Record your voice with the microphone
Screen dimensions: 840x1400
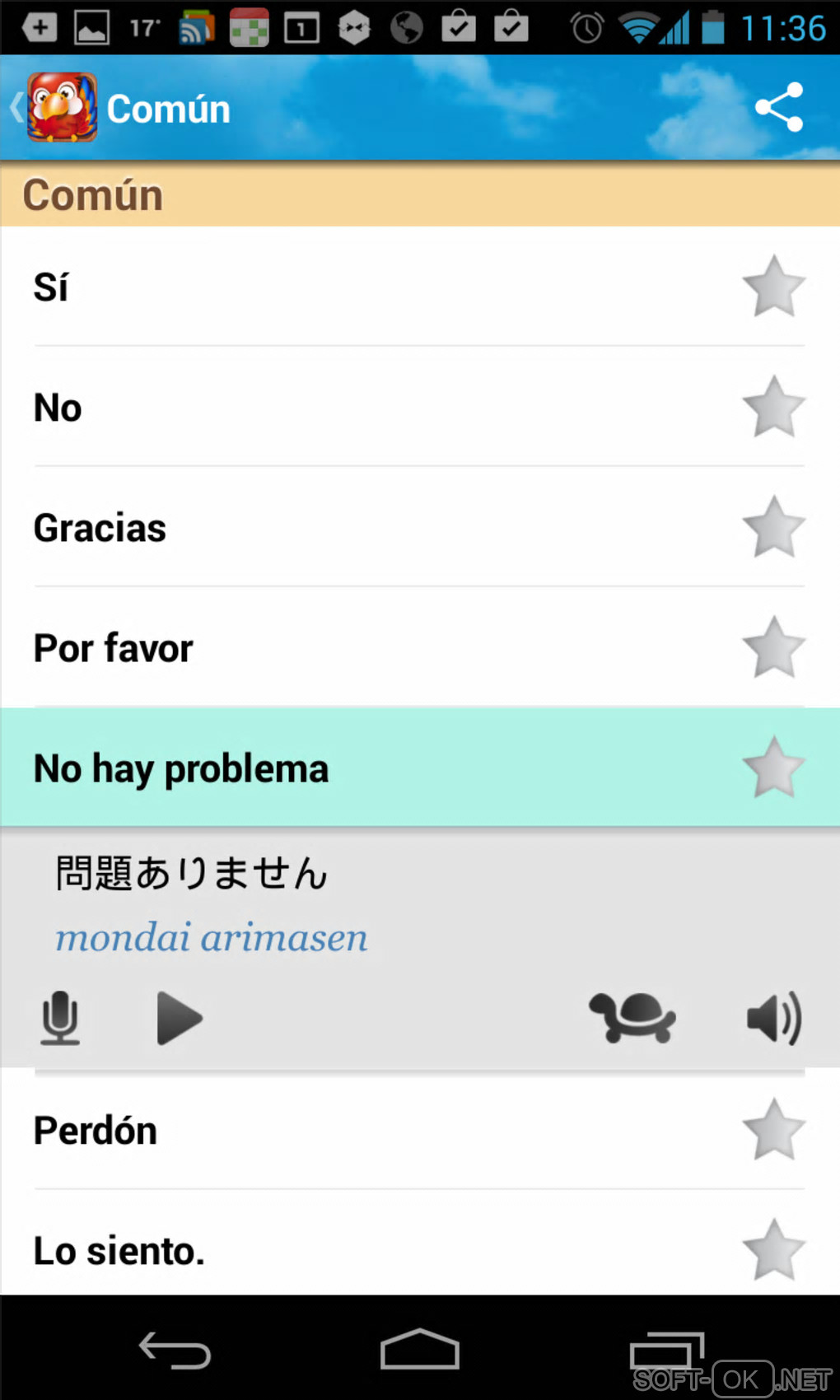[60, 1018]
